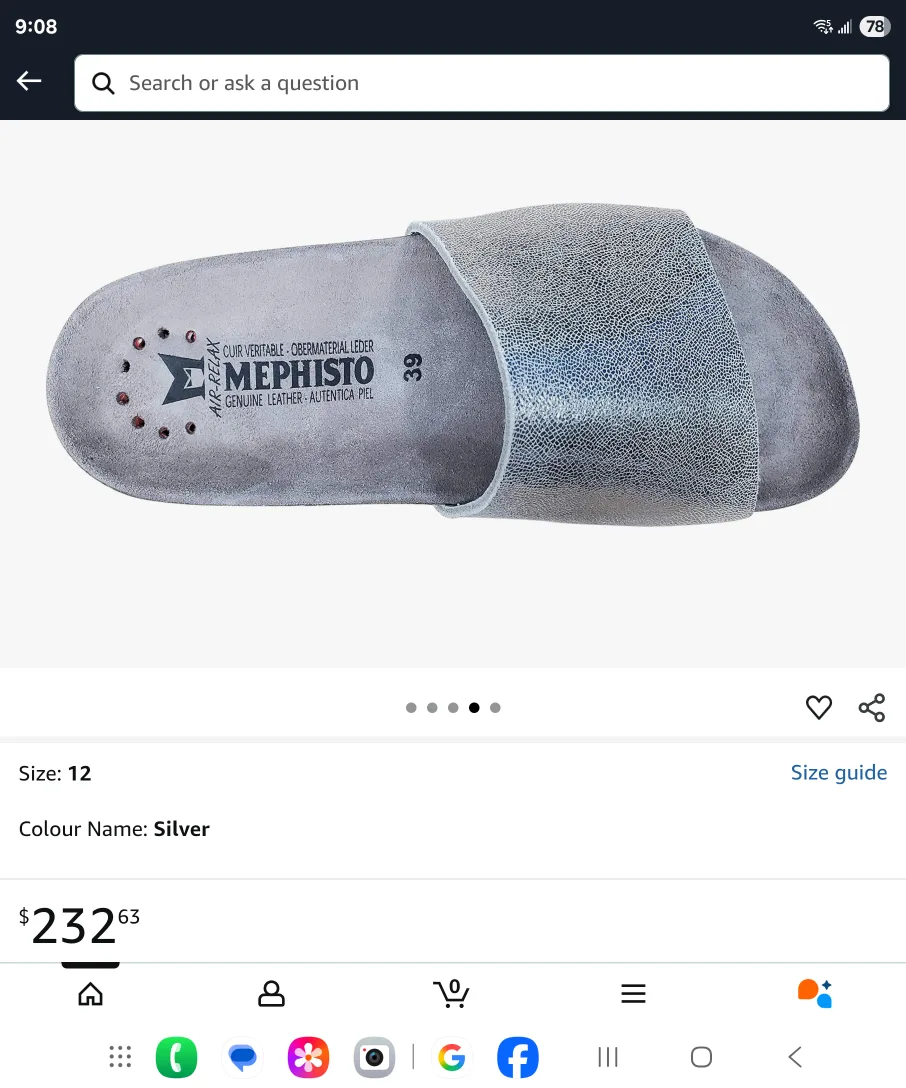Open the hamburger menu icon
906x1088 pixels.
633,993
